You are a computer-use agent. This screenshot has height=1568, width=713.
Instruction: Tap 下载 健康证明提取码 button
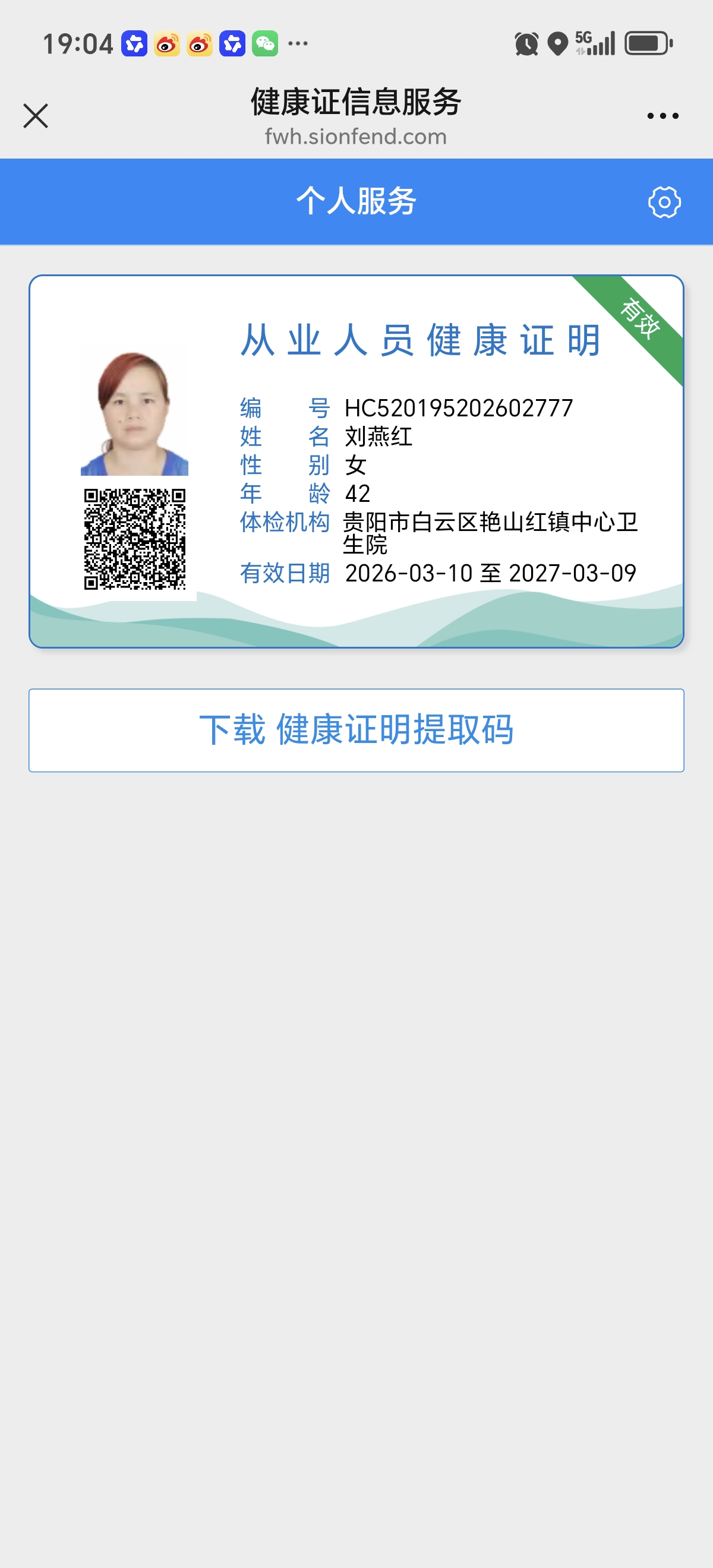click(356, 730)
